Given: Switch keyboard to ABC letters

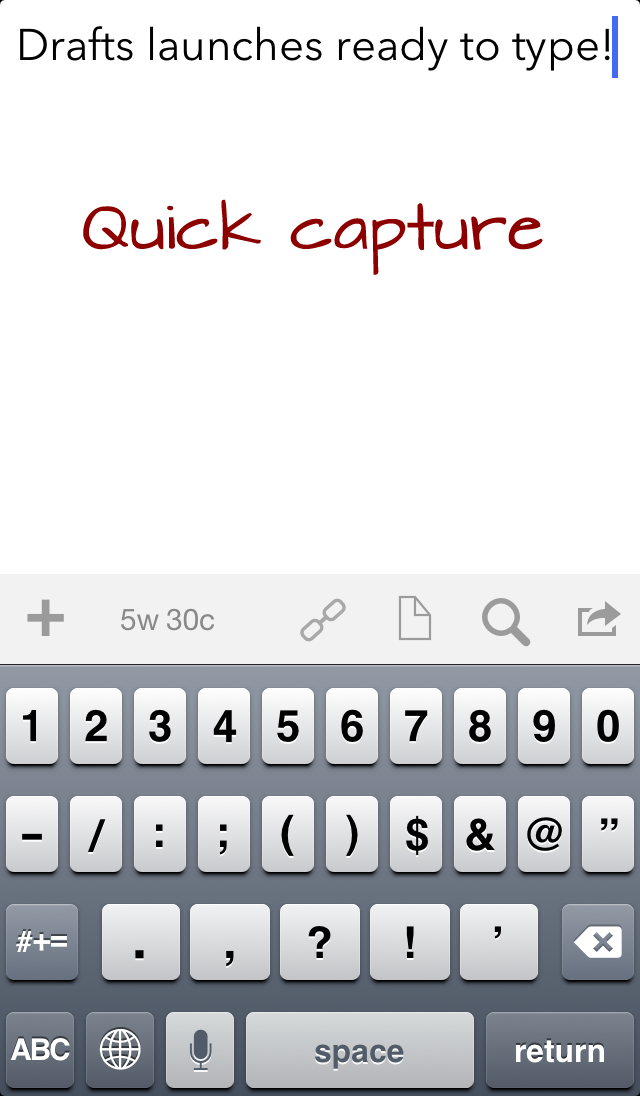Looking at the screenshot, I should click(41, 1050).
